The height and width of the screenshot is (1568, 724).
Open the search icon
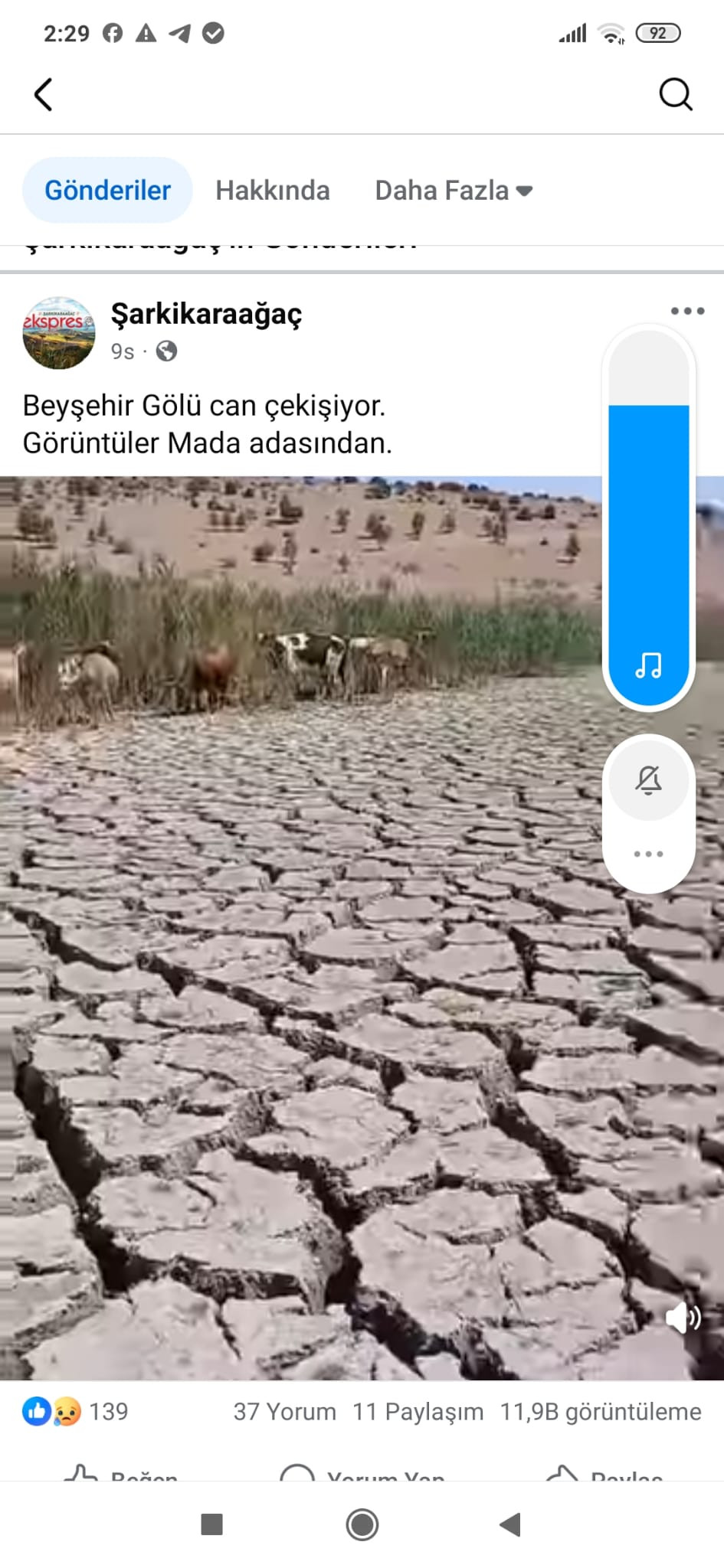coord(675,95)
